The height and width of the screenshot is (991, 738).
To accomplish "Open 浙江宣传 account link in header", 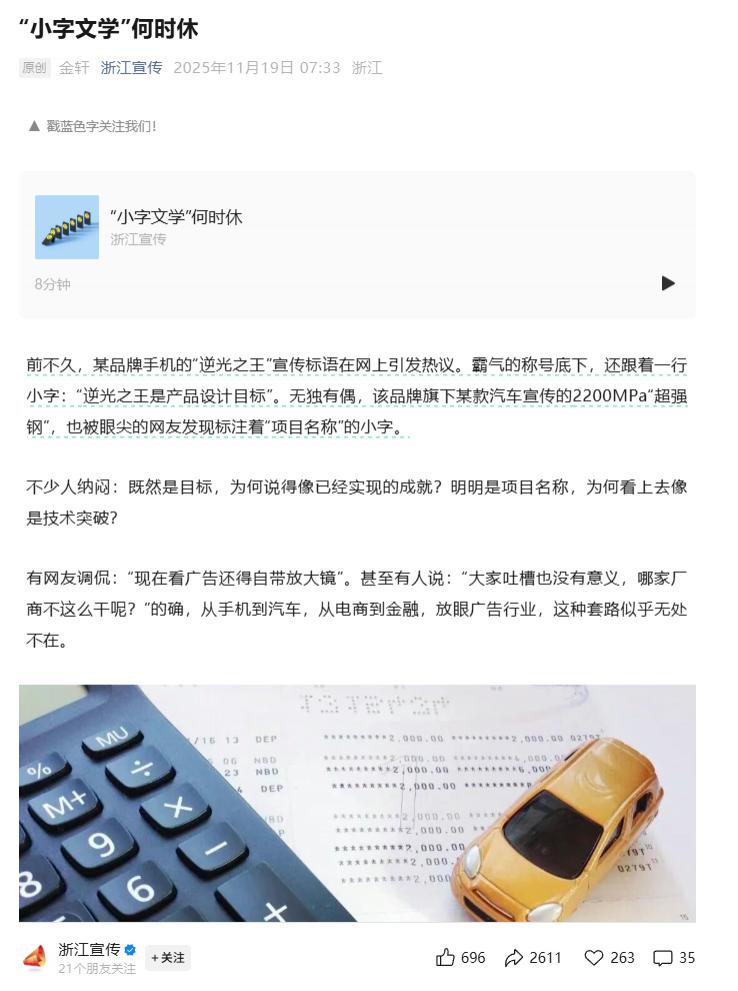I will [x=131, y=68].
